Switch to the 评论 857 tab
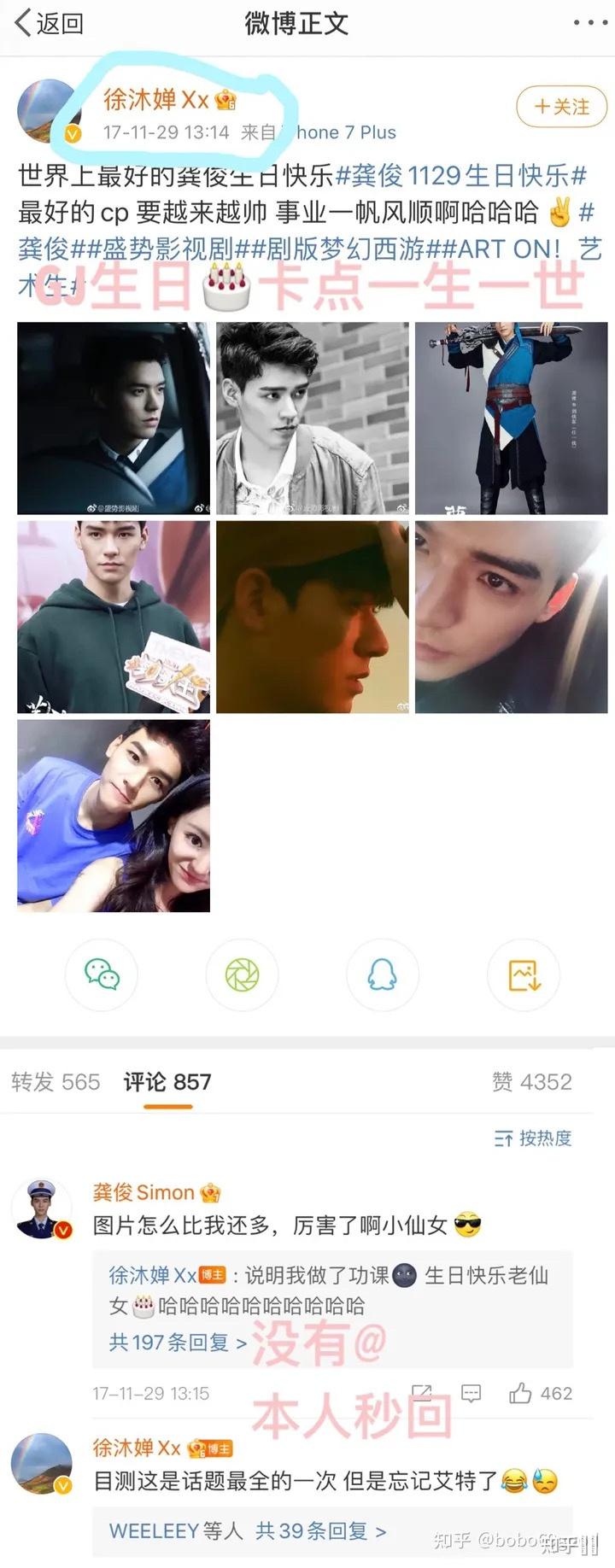Viewport: 615px width, 1568px height. (x=167, y=1082)
